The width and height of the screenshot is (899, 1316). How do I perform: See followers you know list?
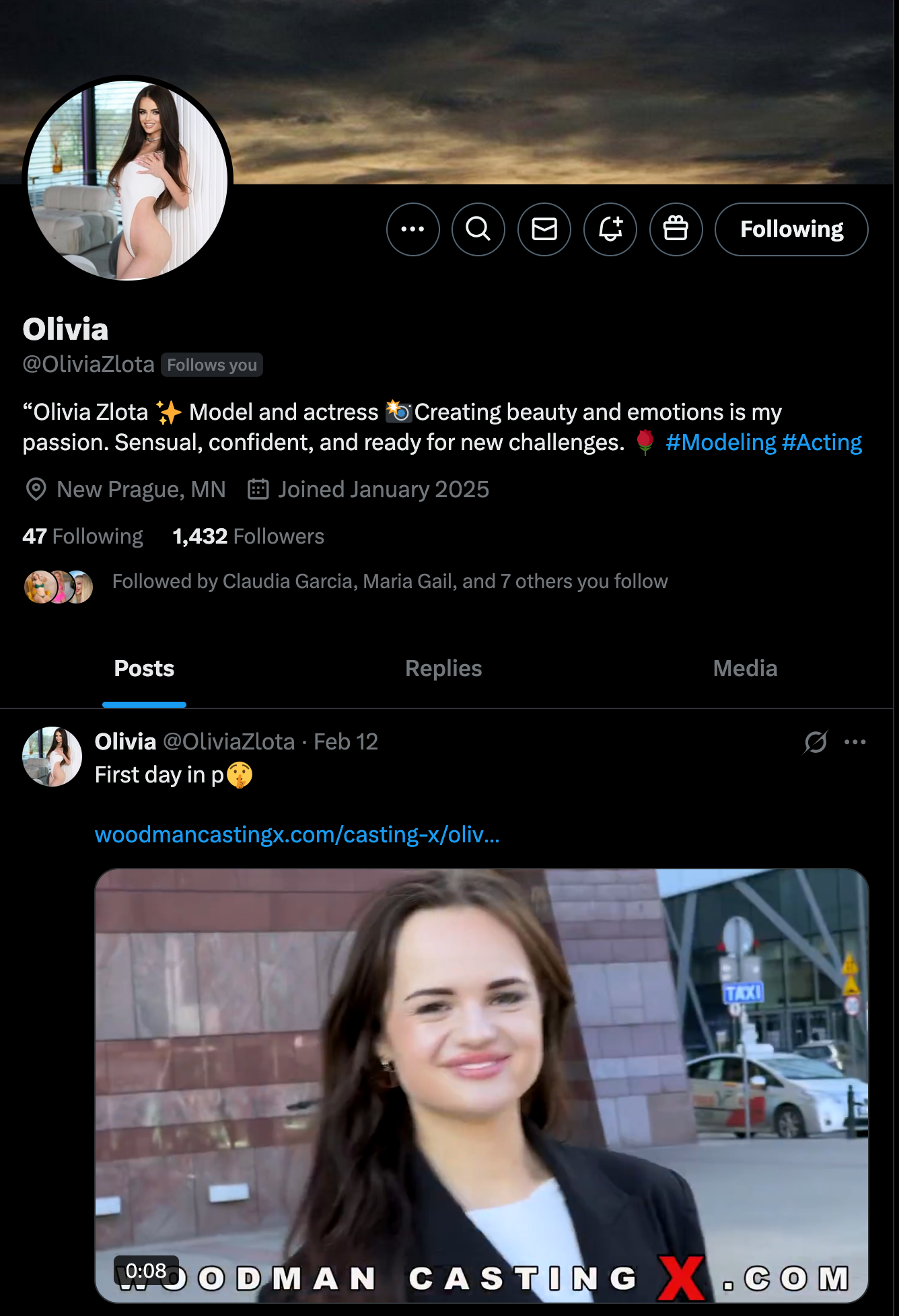point(390,581)
